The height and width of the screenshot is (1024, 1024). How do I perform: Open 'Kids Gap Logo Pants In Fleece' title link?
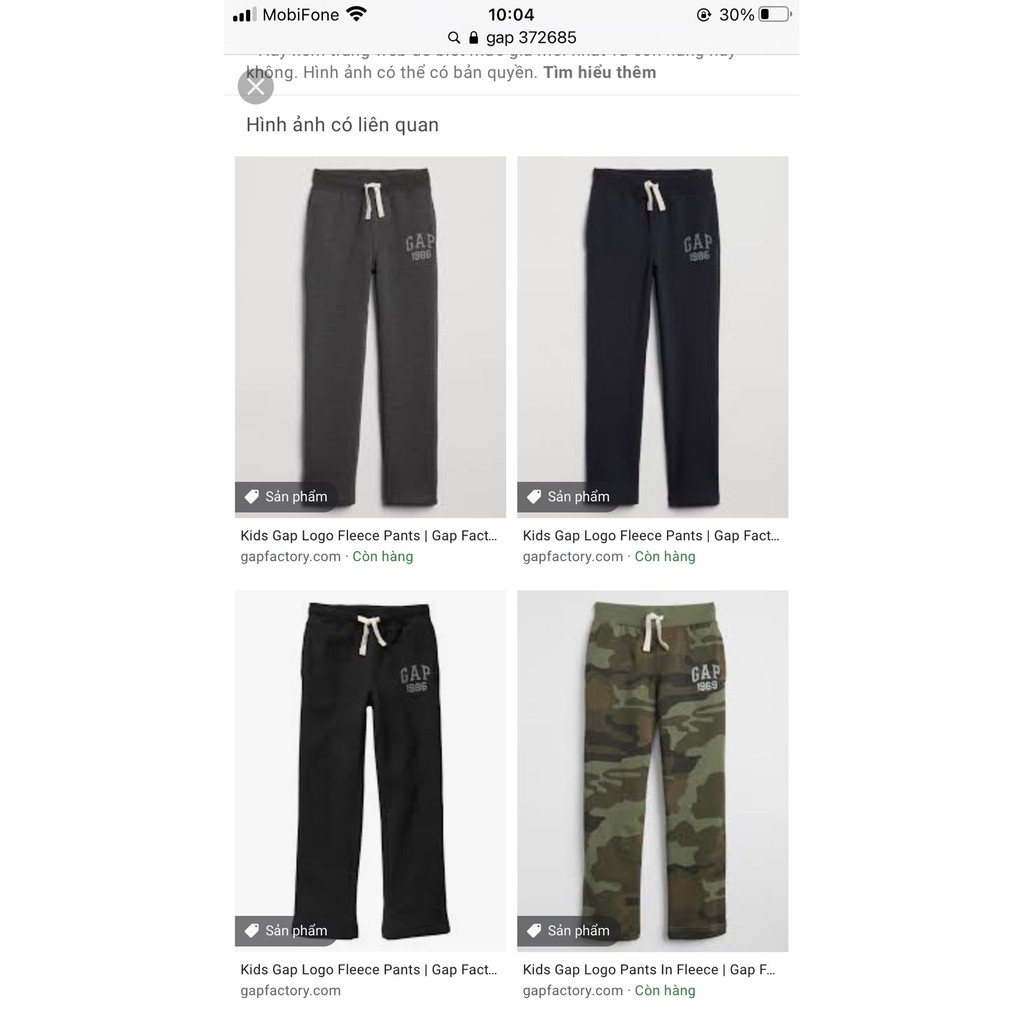pos(650,969)
